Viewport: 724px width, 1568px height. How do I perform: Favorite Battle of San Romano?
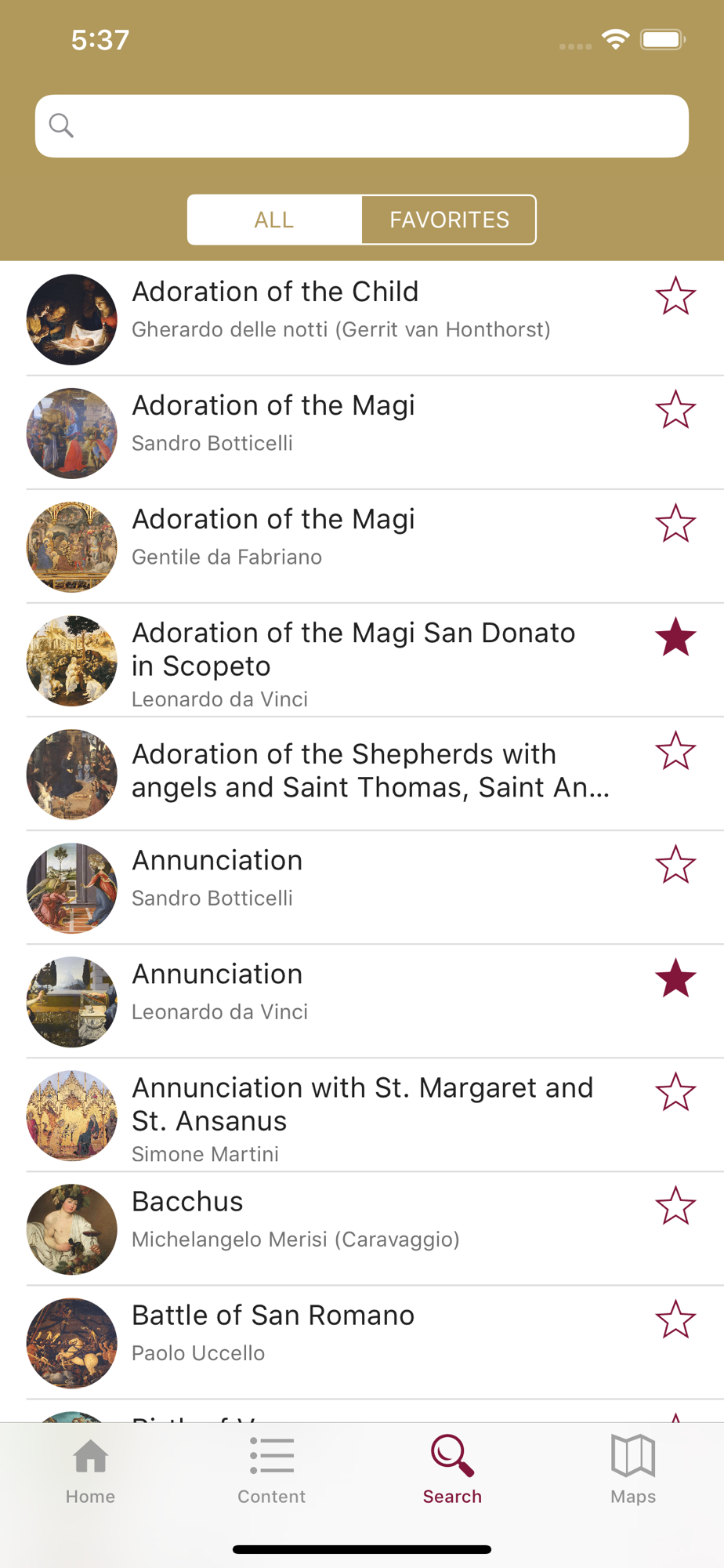(x=675, y=1319)
